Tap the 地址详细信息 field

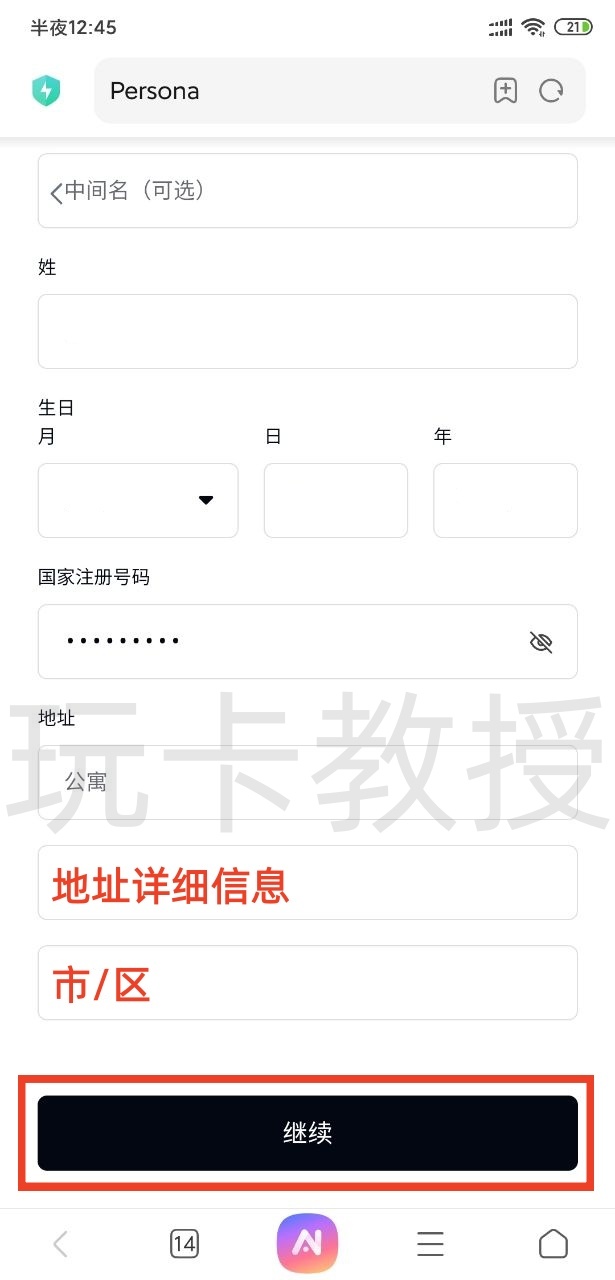[307, 883]
